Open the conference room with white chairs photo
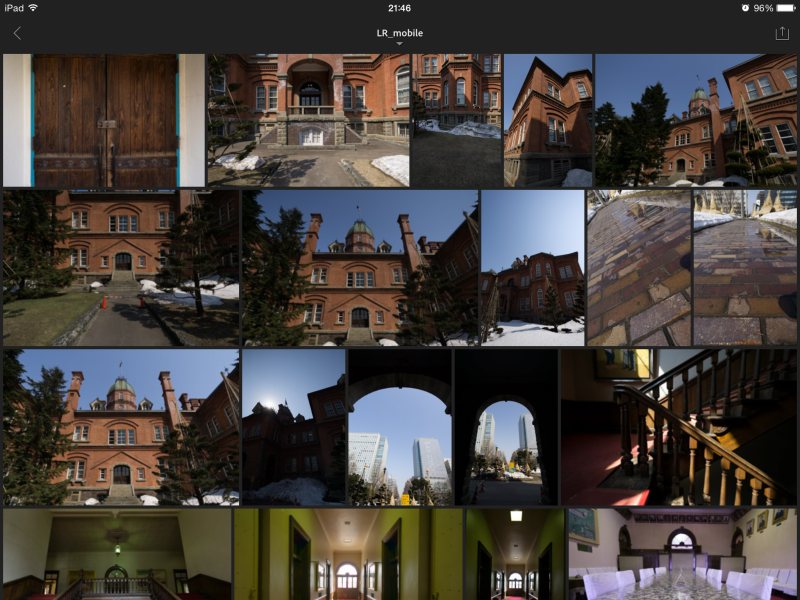Viewport: 800px width, 600px height. point(682,555)
